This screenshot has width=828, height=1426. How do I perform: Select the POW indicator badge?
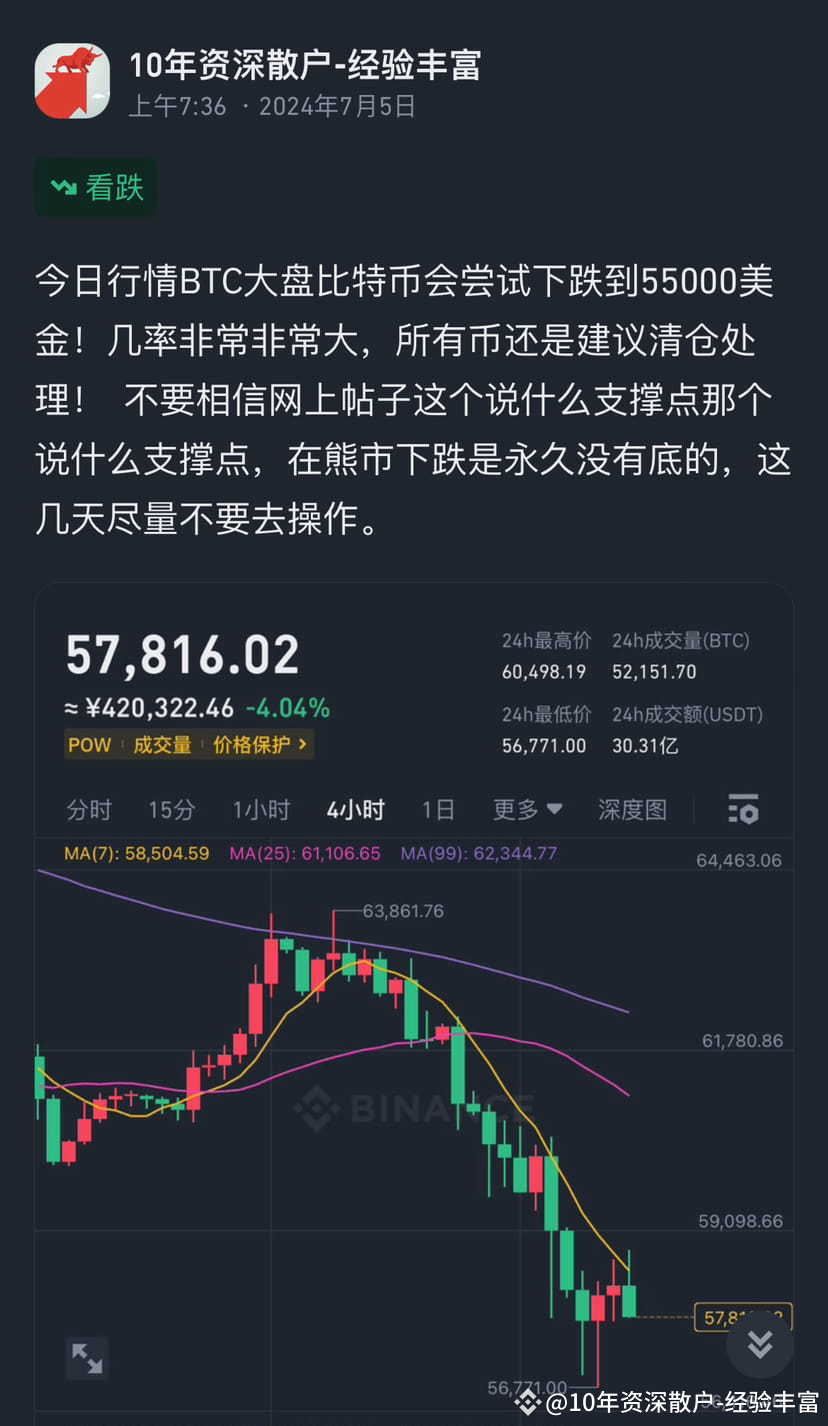click(x=89, y=744)
